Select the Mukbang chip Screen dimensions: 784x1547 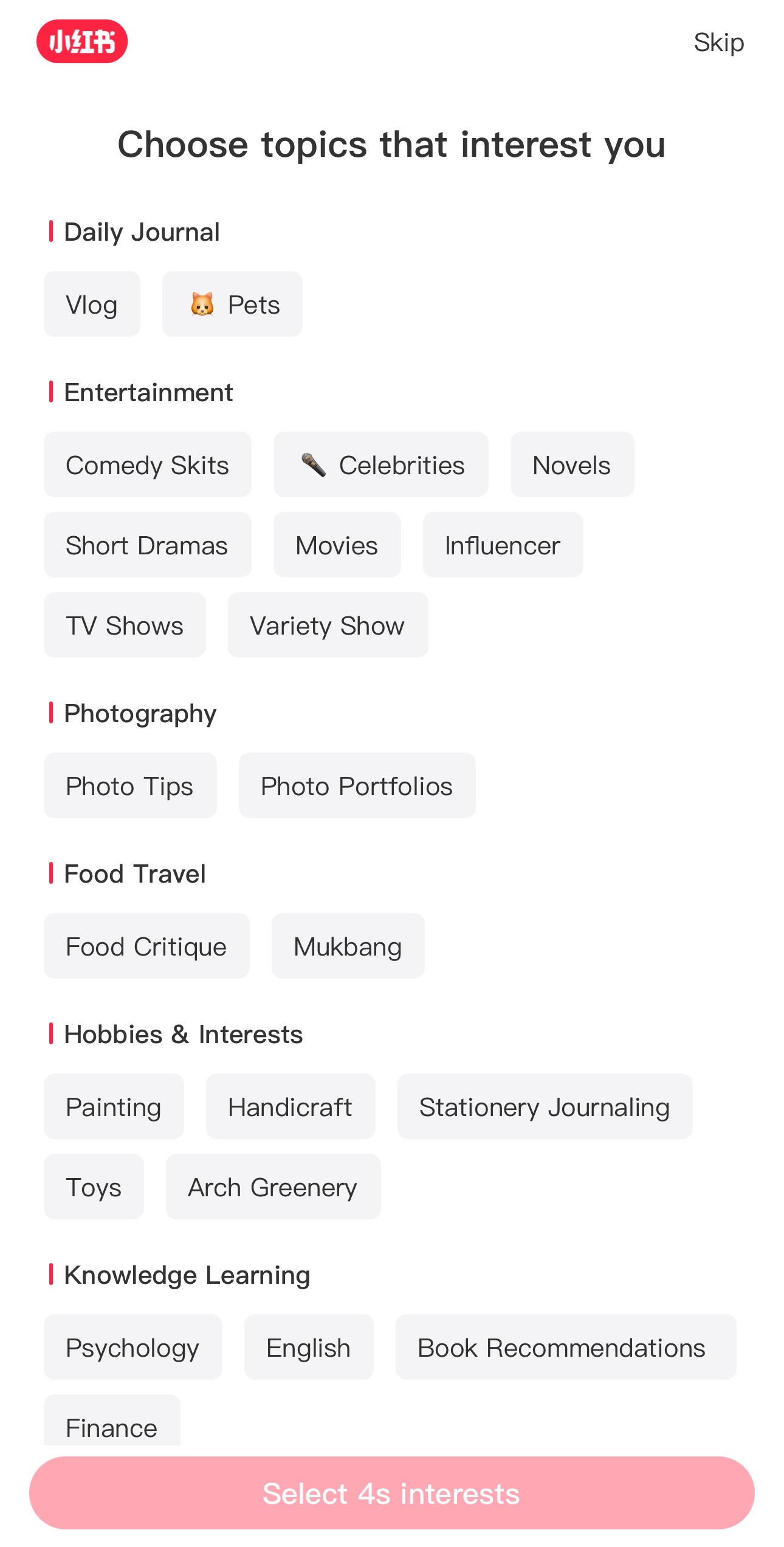[x=348, y=946]
